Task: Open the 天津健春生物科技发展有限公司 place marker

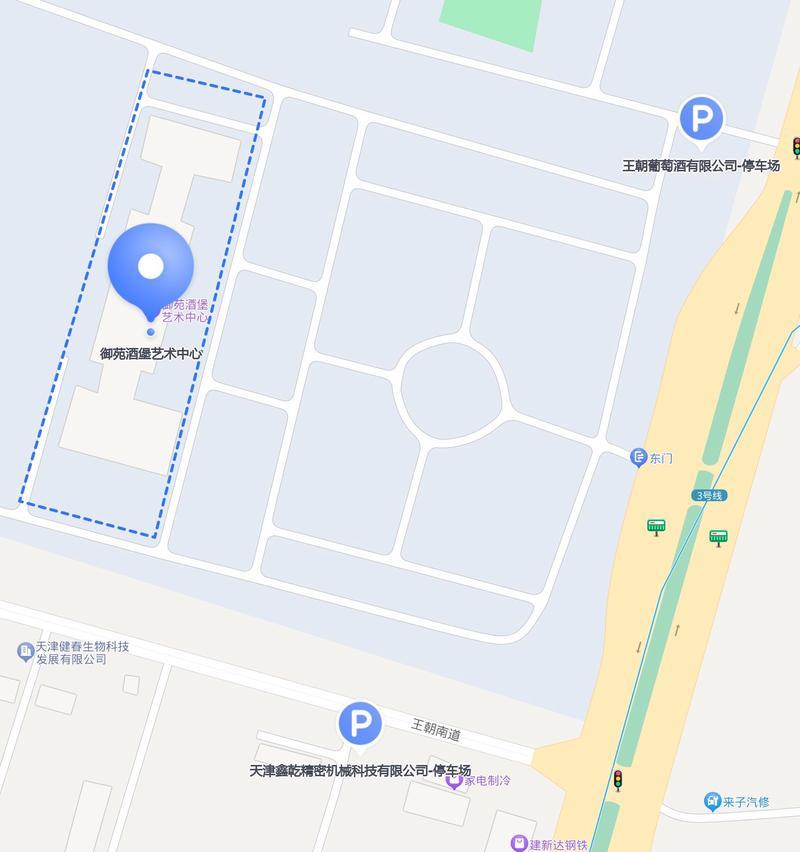Action: [x=25, y=652]
